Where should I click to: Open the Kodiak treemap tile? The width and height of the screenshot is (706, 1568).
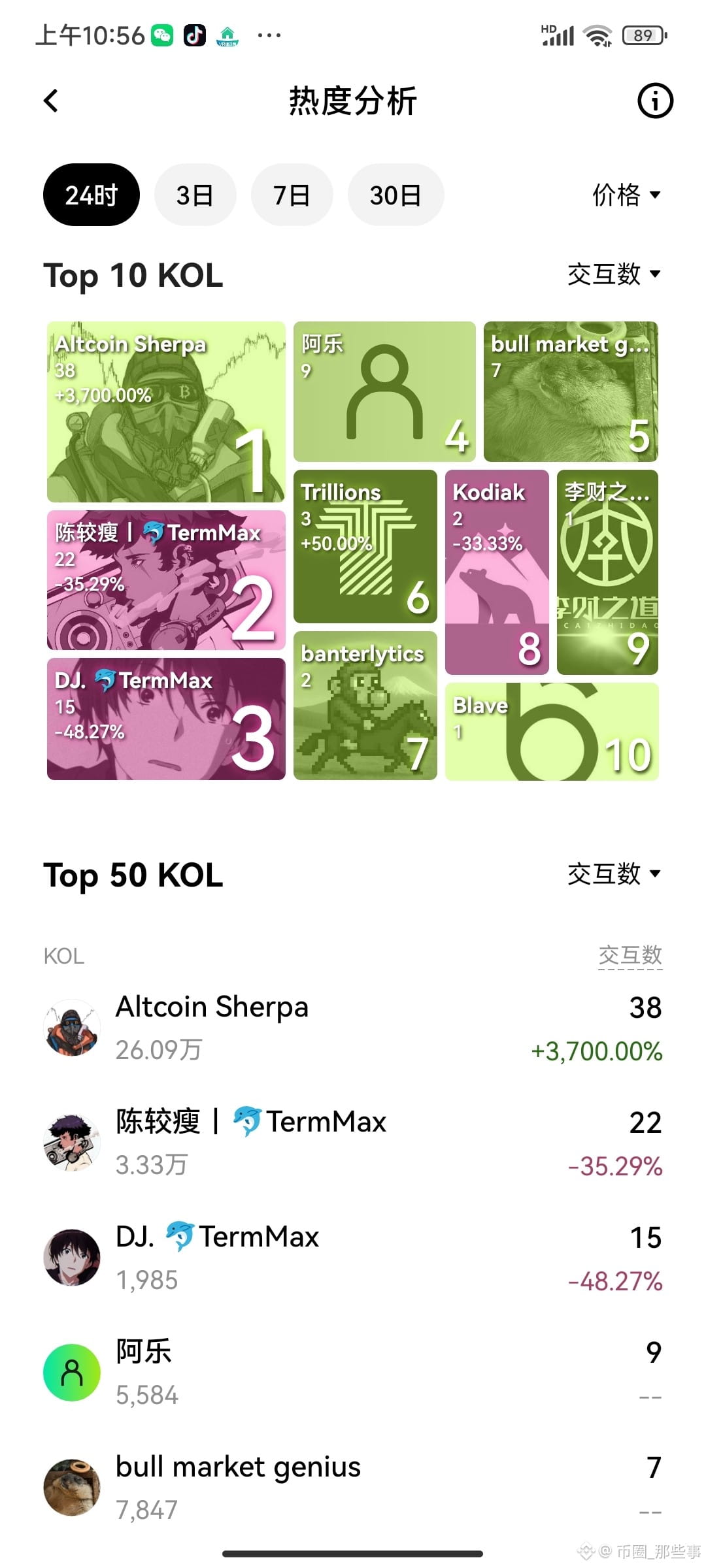tap(497, 572)
